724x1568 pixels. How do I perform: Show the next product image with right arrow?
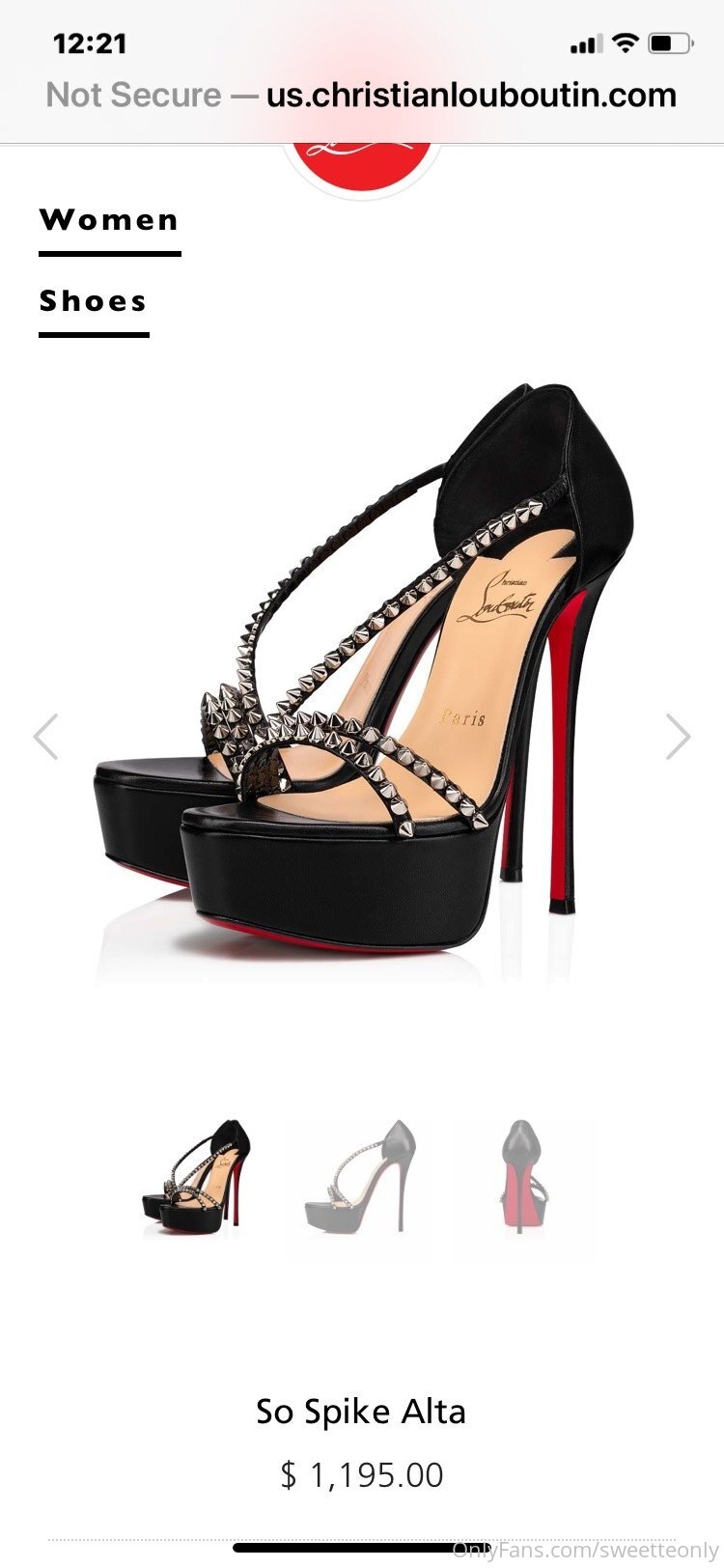(678, 737)
